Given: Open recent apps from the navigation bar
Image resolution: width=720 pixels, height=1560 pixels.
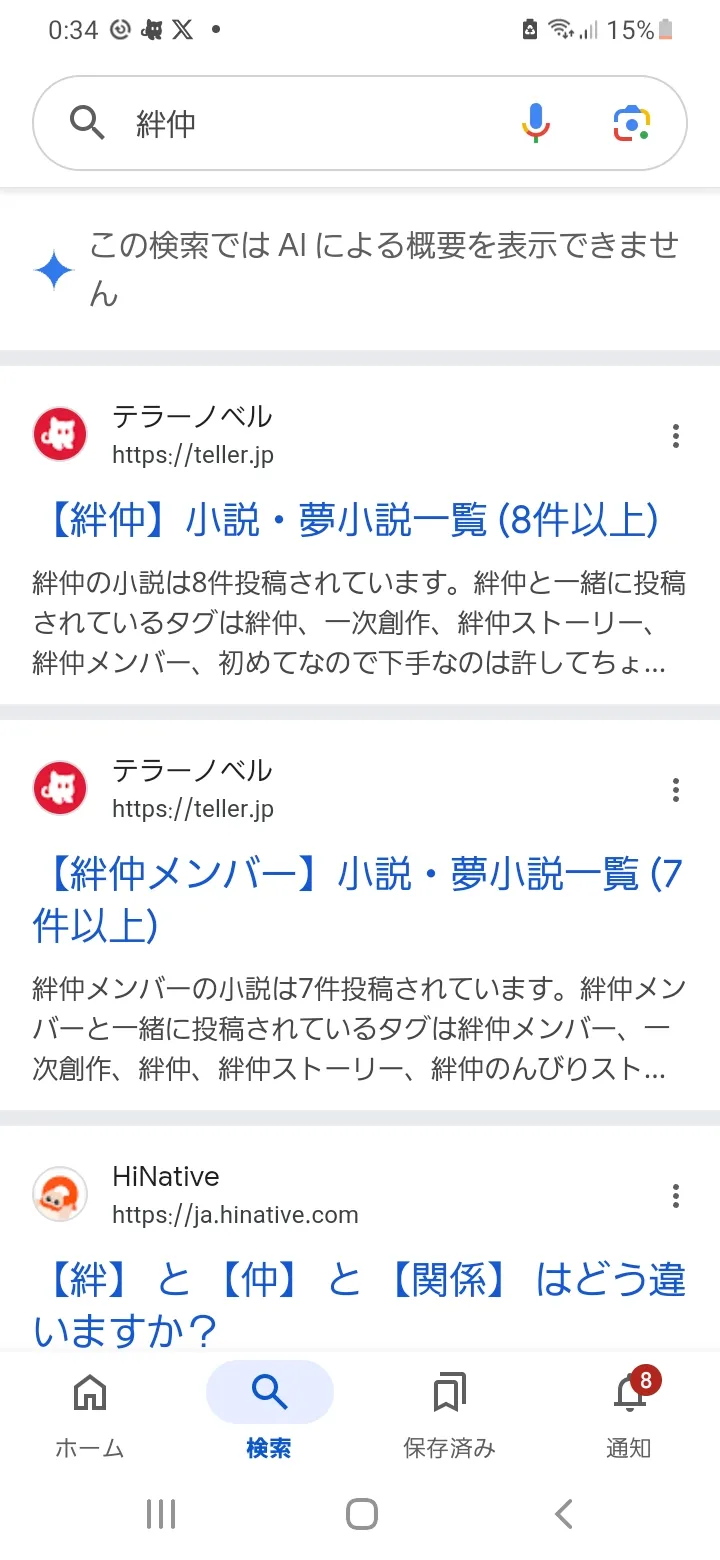Looking at the screenshot, I should (160, 1514).
